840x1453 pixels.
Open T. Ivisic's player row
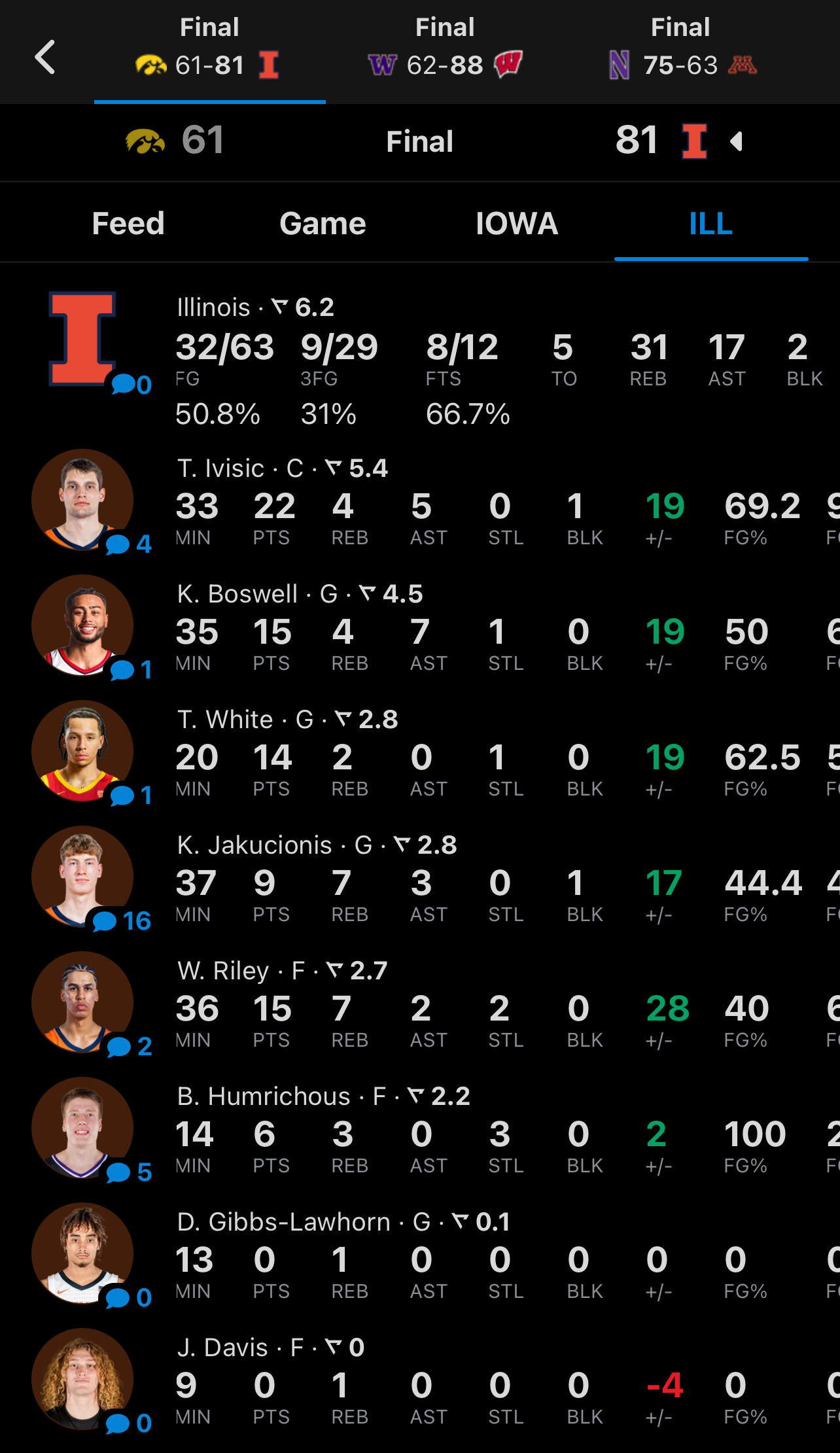tap(420, 500)
